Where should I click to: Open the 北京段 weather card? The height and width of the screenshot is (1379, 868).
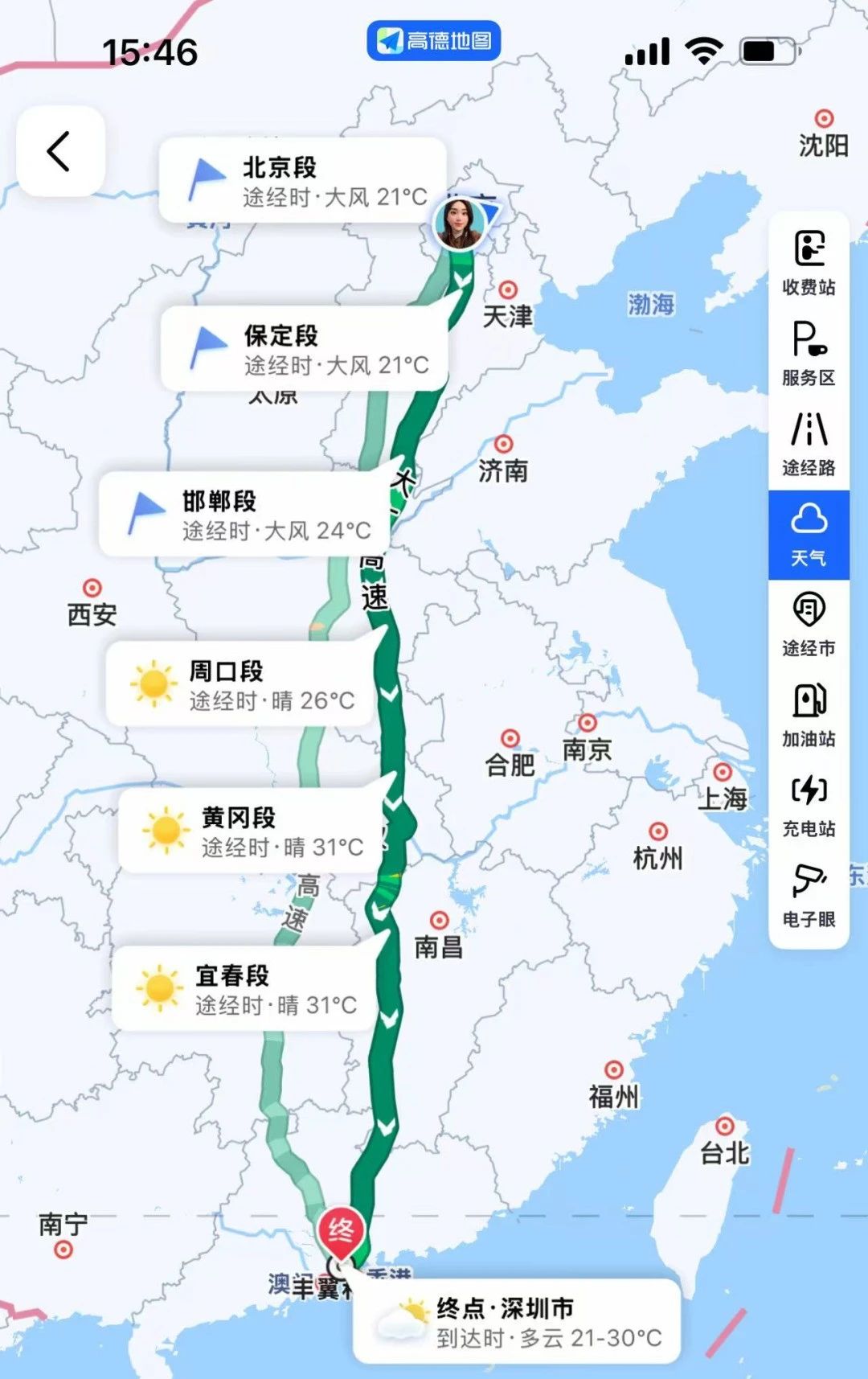(302, 181)
